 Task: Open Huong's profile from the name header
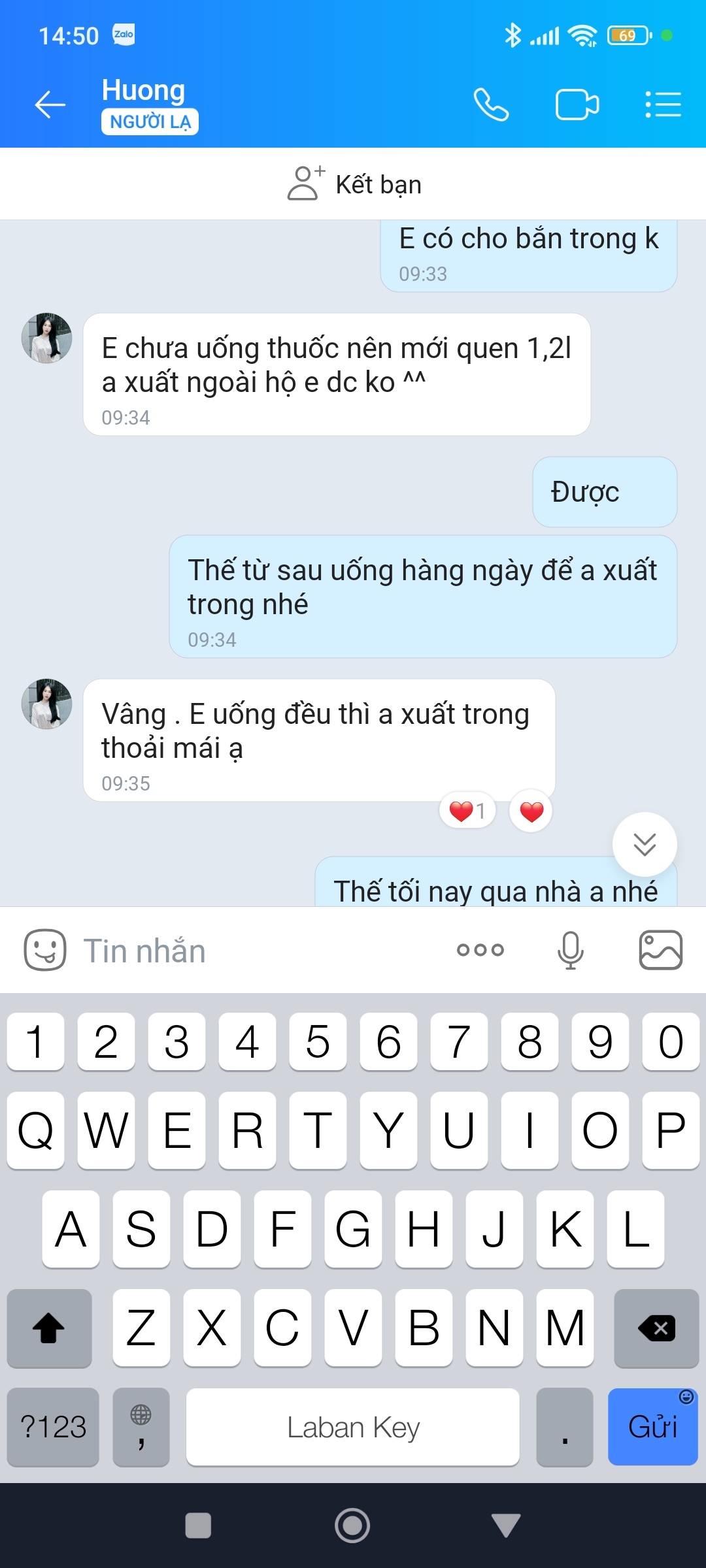pyautogui.click(x=144, y=91)
